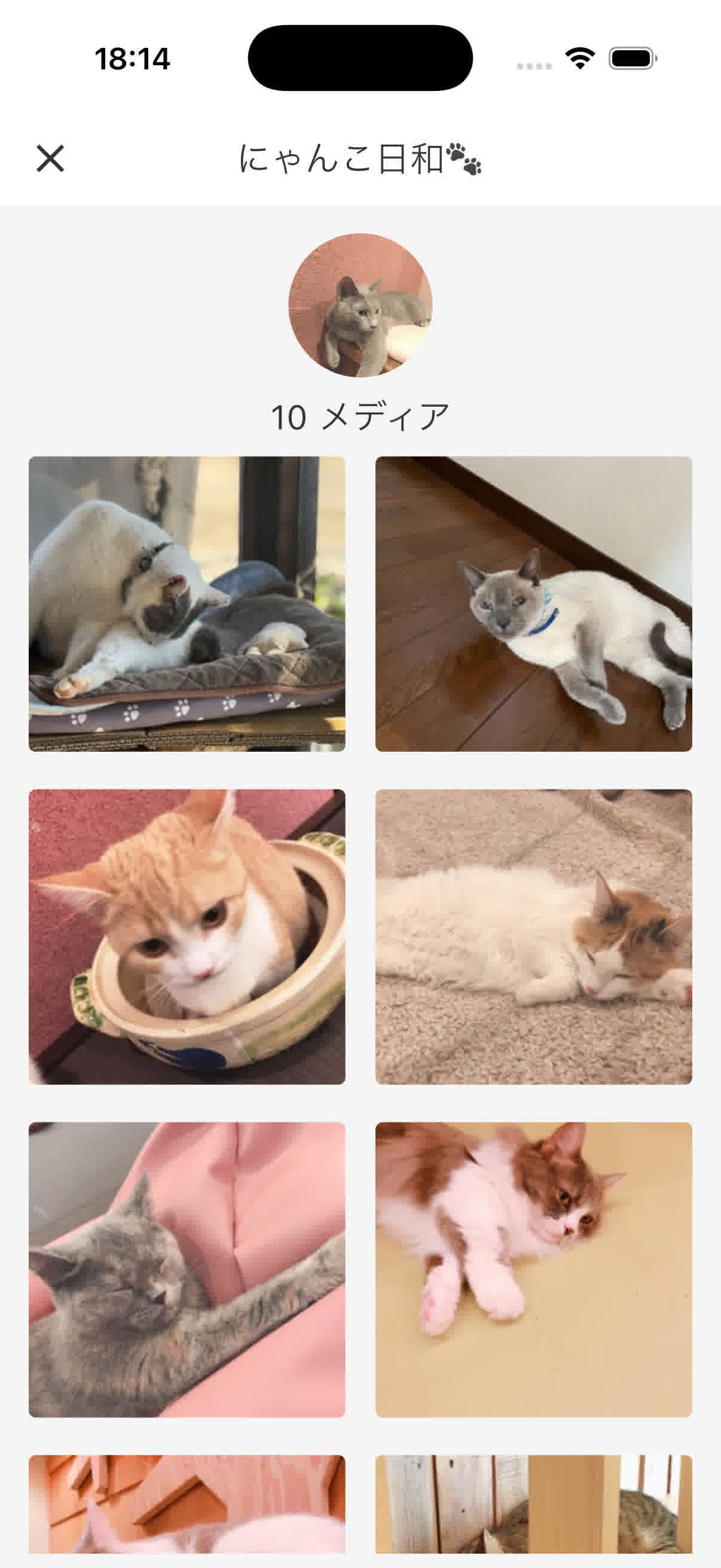Open photo of white cat grooming on cushion
Screen dimensions: 721x1568
187,603
